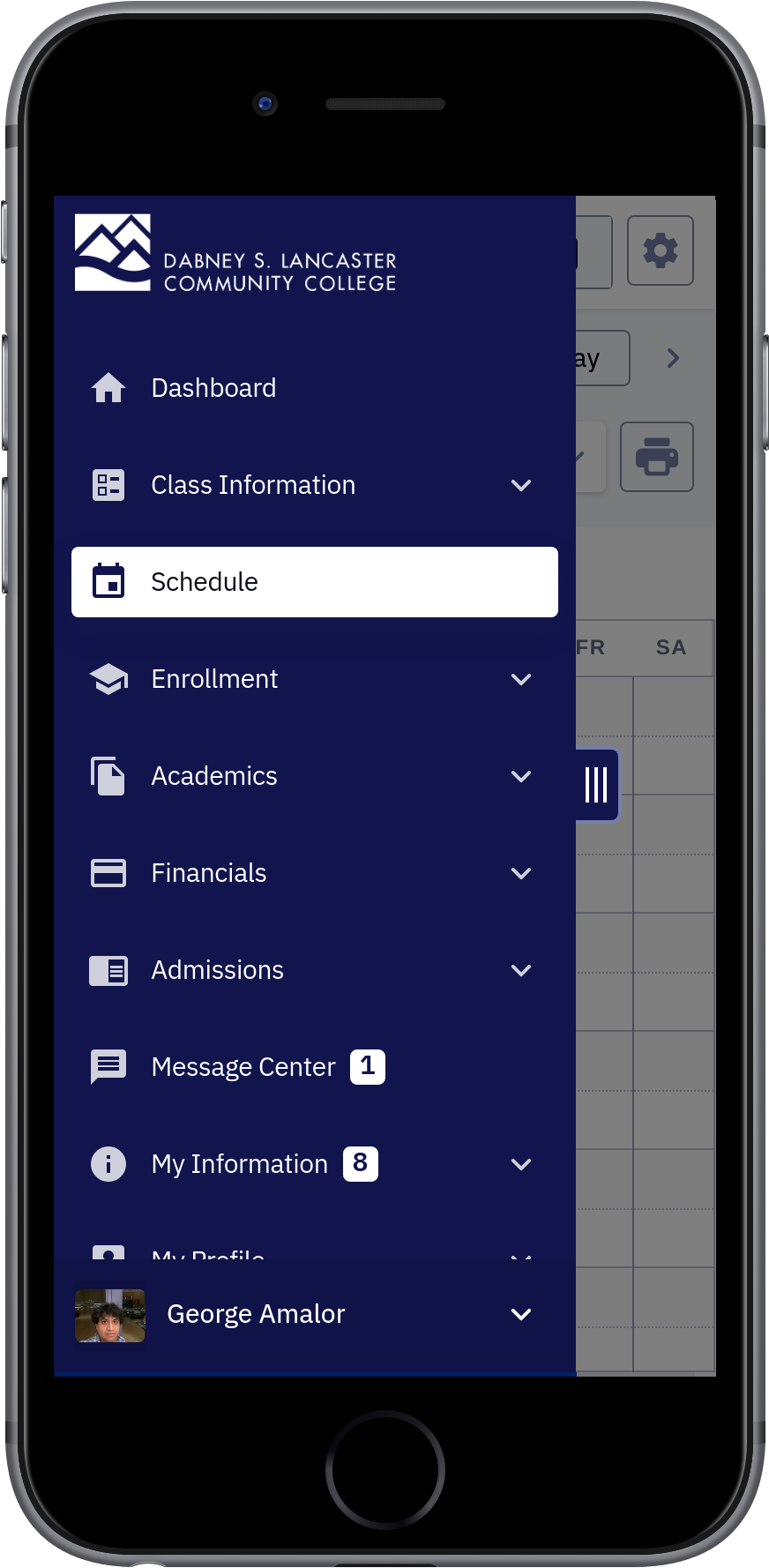This screenshot has width=769, height=1568.
Task: Expand My Information section
Action: click(x=315, y=1164)
